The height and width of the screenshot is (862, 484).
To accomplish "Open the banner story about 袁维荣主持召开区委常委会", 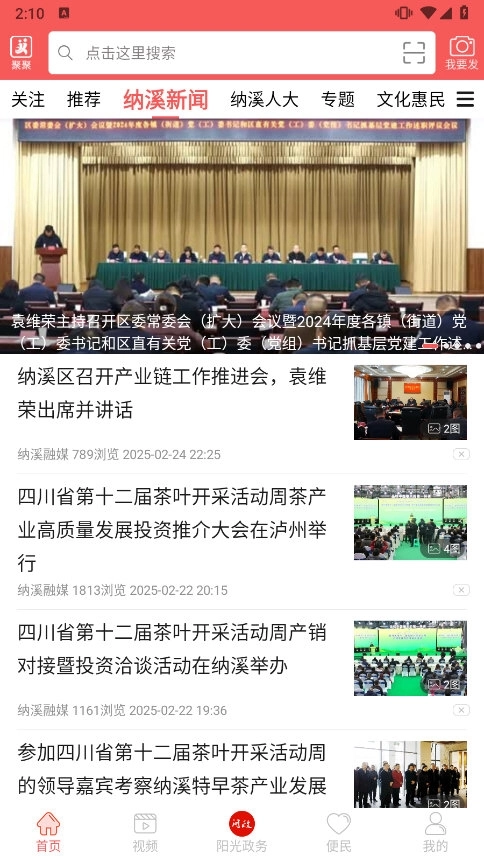I will coord(242,236).
